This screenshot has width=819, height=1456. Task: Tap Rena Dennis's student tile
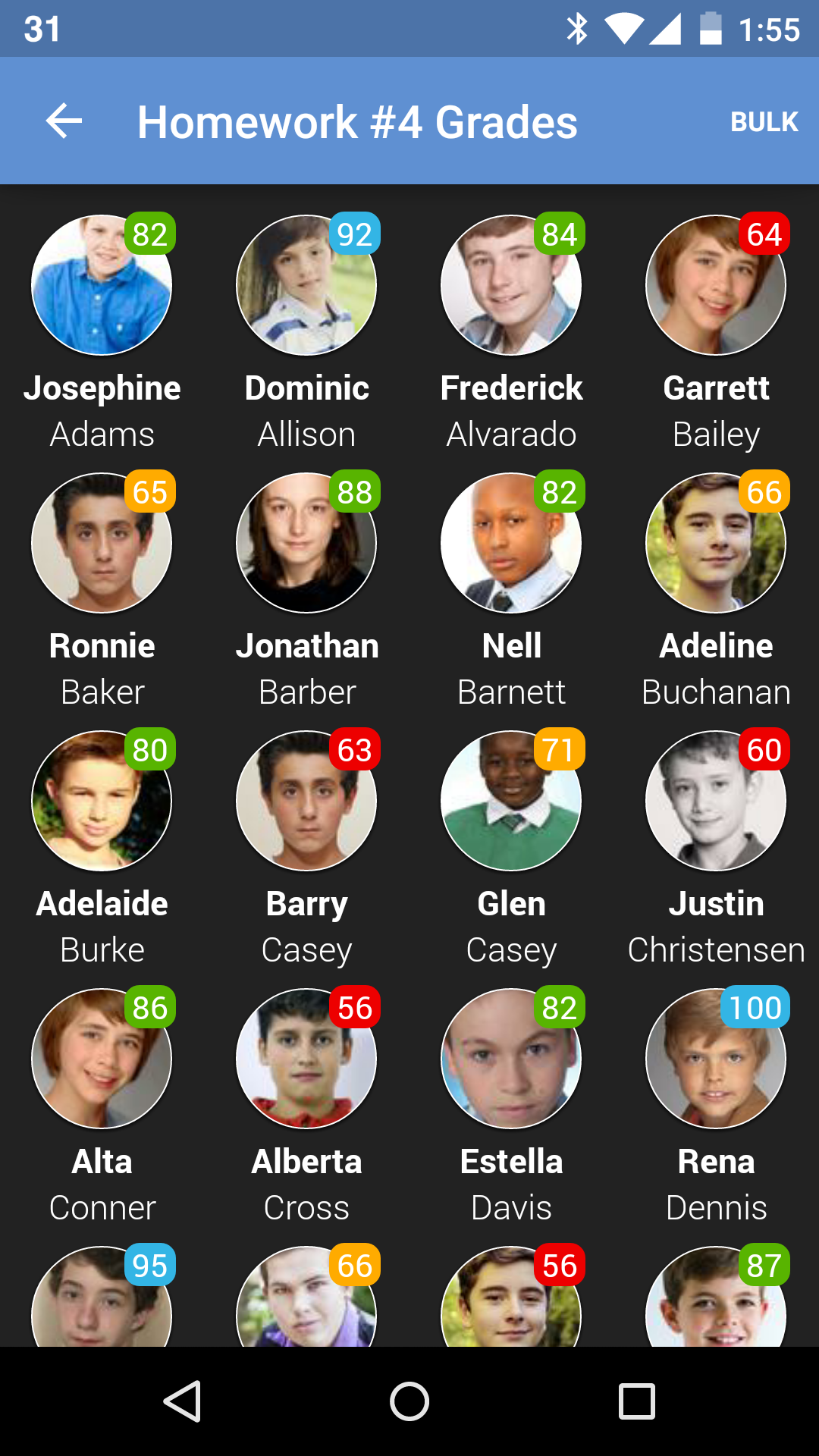click(716, 1059)
